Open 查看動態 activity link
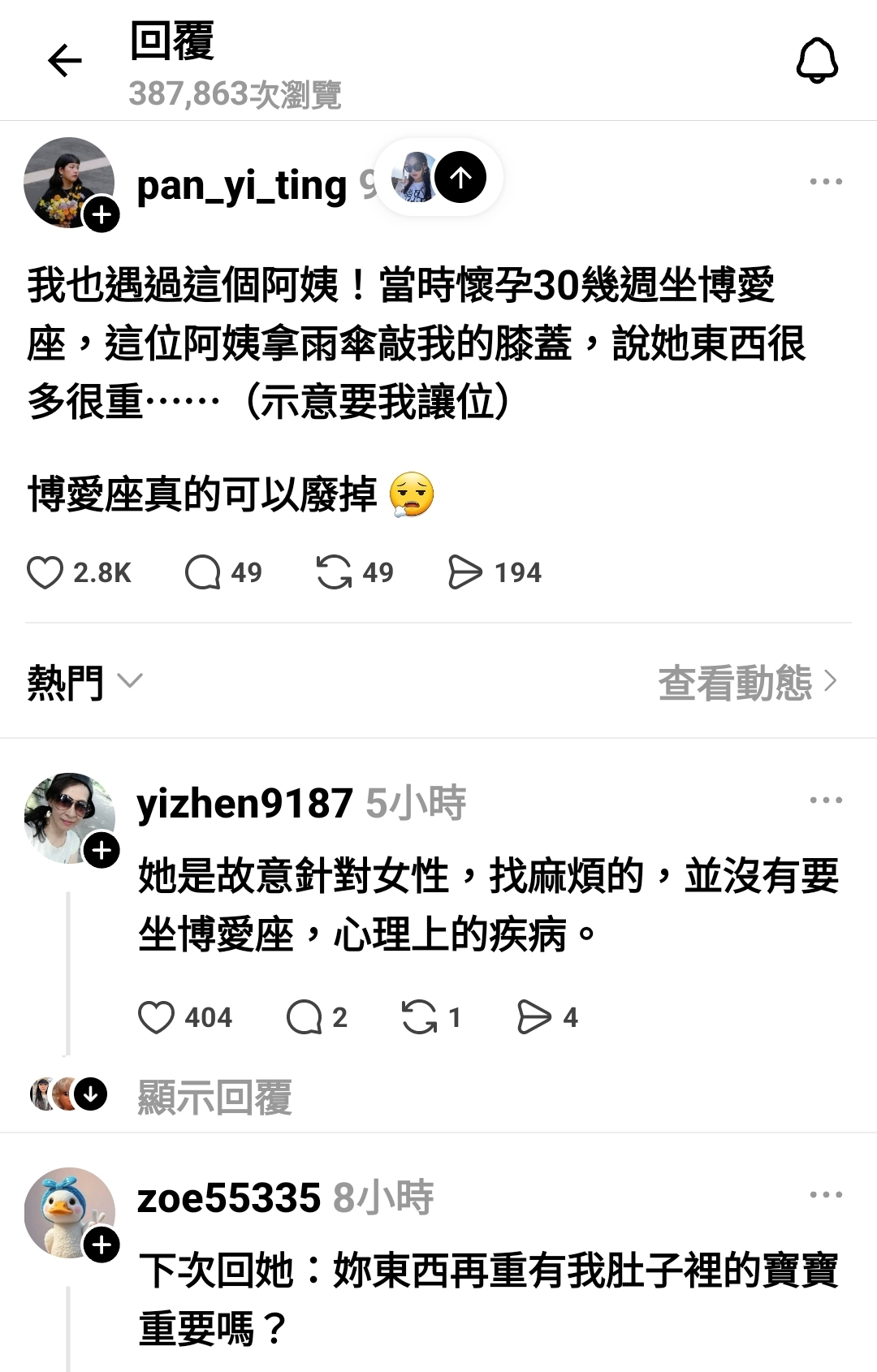Image resolution: width=877 pixels, height=1372 pixels. tap(746, 682)
